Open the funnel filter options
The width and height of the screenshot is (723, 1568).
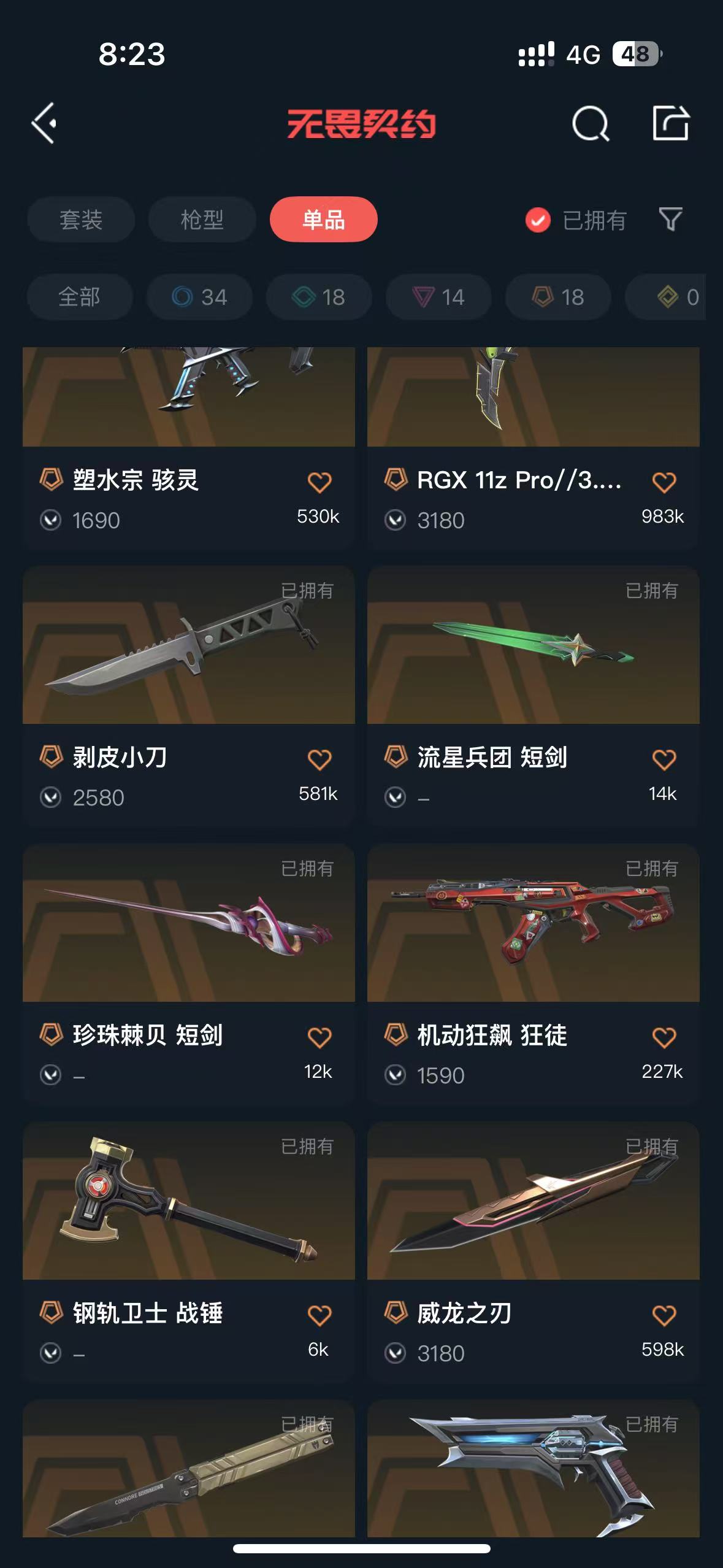pos(670,219)
